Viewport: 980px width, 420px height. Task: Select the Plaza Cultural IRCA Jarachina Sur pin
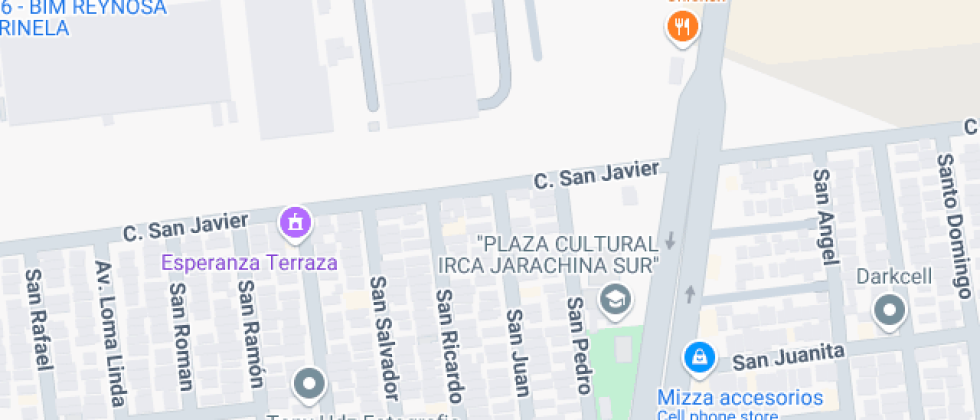pyautogui.click(x=615, y=298)
